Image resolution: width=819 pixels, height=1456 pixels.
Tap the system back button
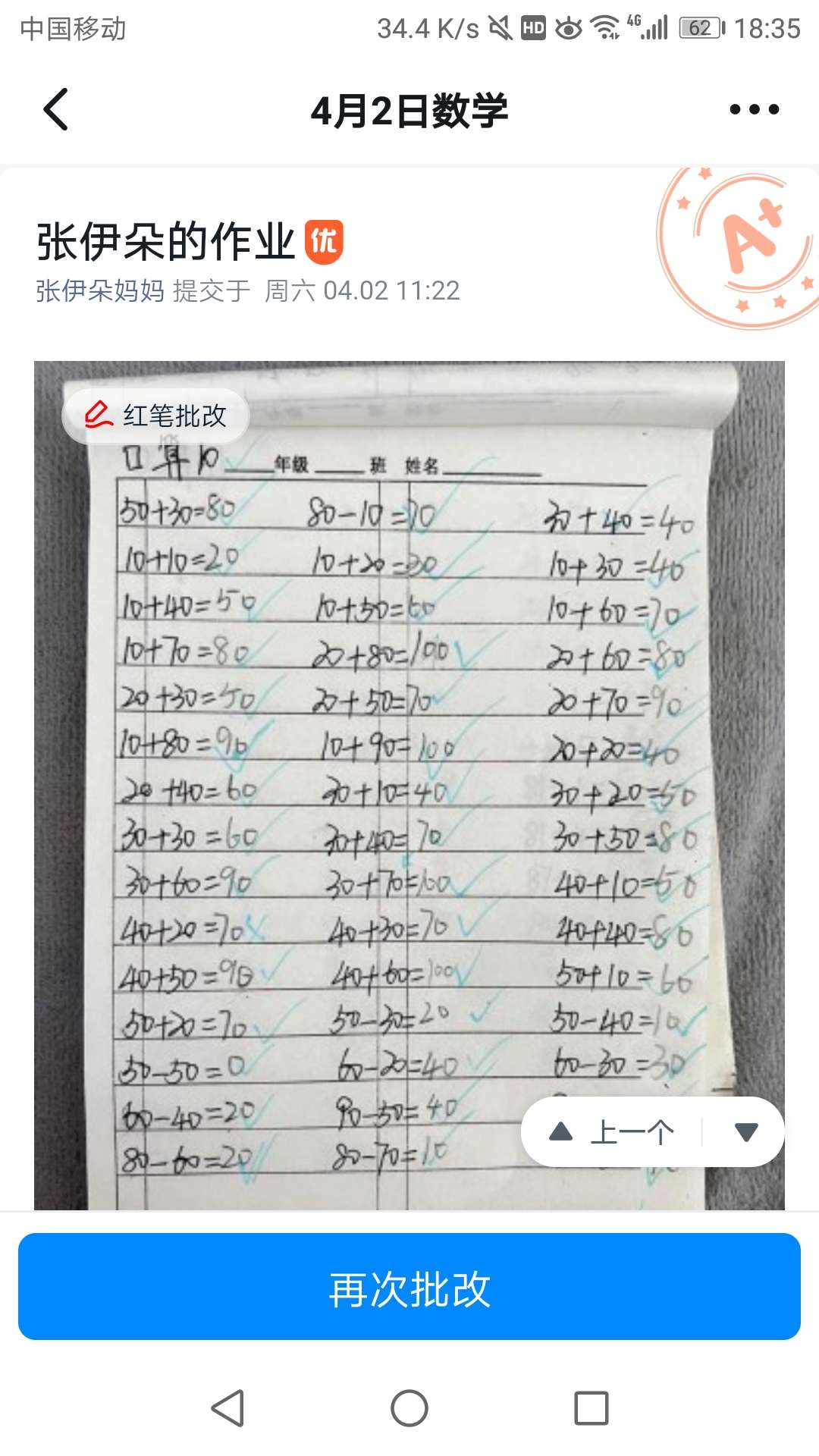(x=227, y=1408)
